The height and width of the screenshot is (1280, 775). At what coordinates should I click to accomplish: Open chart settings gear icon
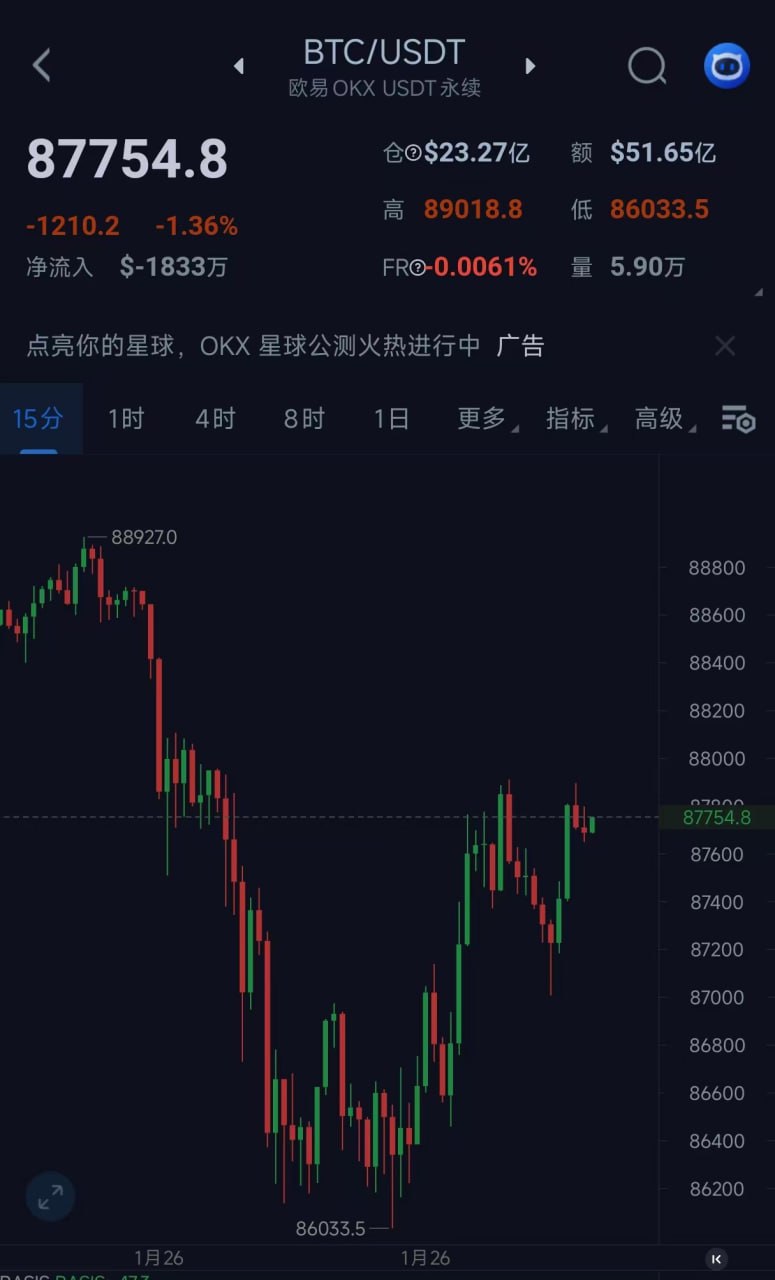[739, 419]
